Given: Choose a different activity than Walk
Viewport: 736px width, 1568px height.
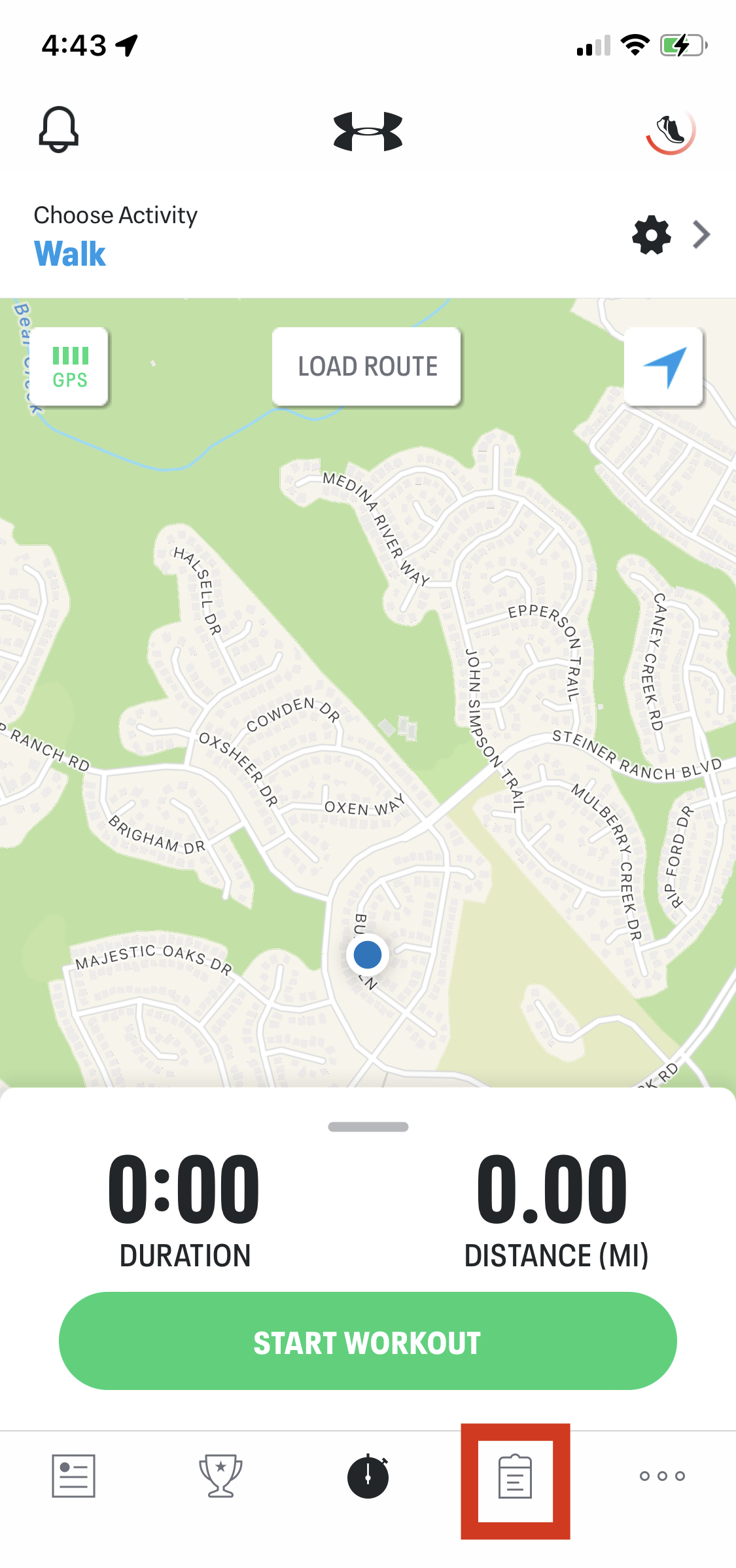Looking at the screenshot, I should pyautogui.click(x=71, y=254).
